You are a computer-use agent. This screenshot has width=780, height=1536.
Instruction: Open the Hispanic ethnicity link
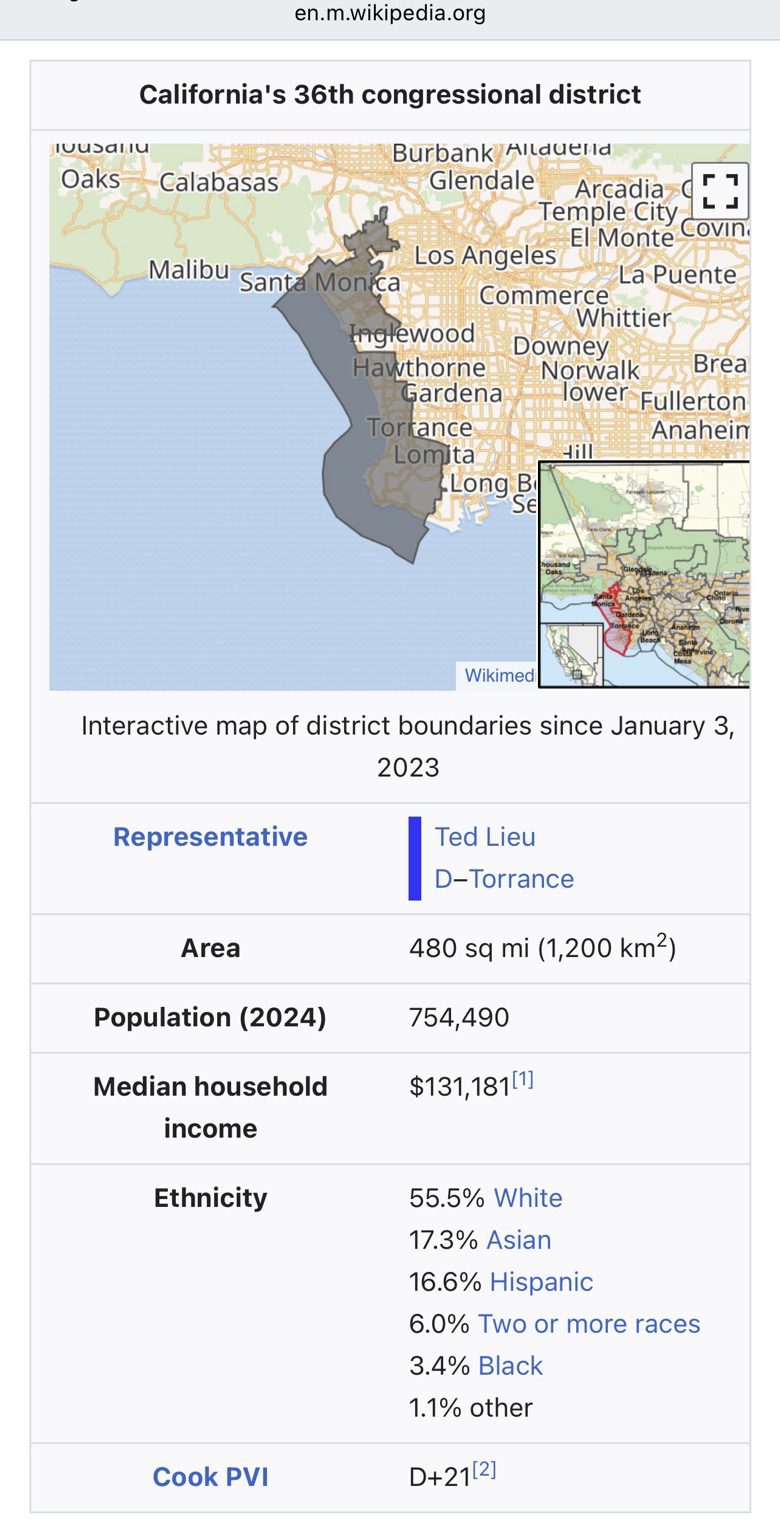click(541, 1282)
